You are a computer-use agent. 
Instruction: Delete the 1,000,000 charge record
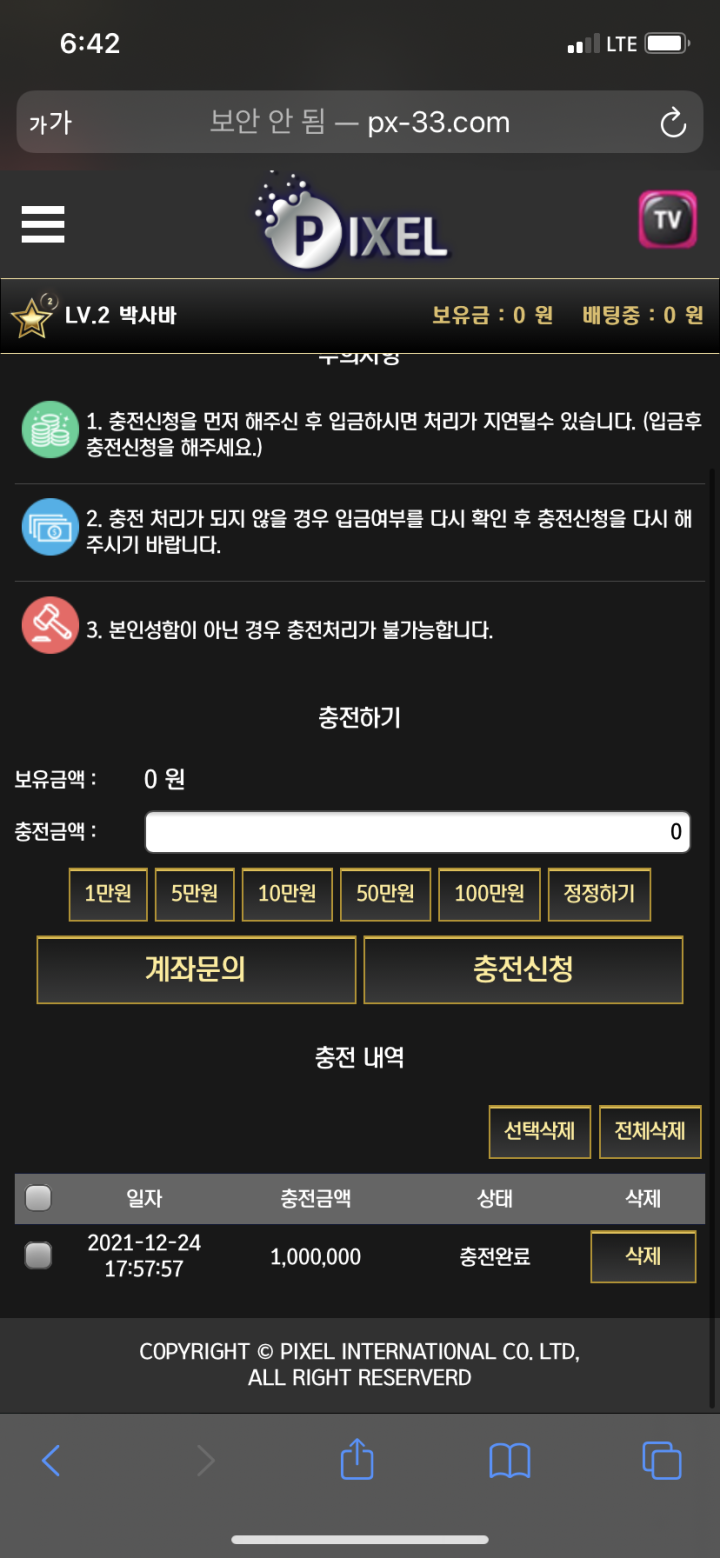[643, 1256]
